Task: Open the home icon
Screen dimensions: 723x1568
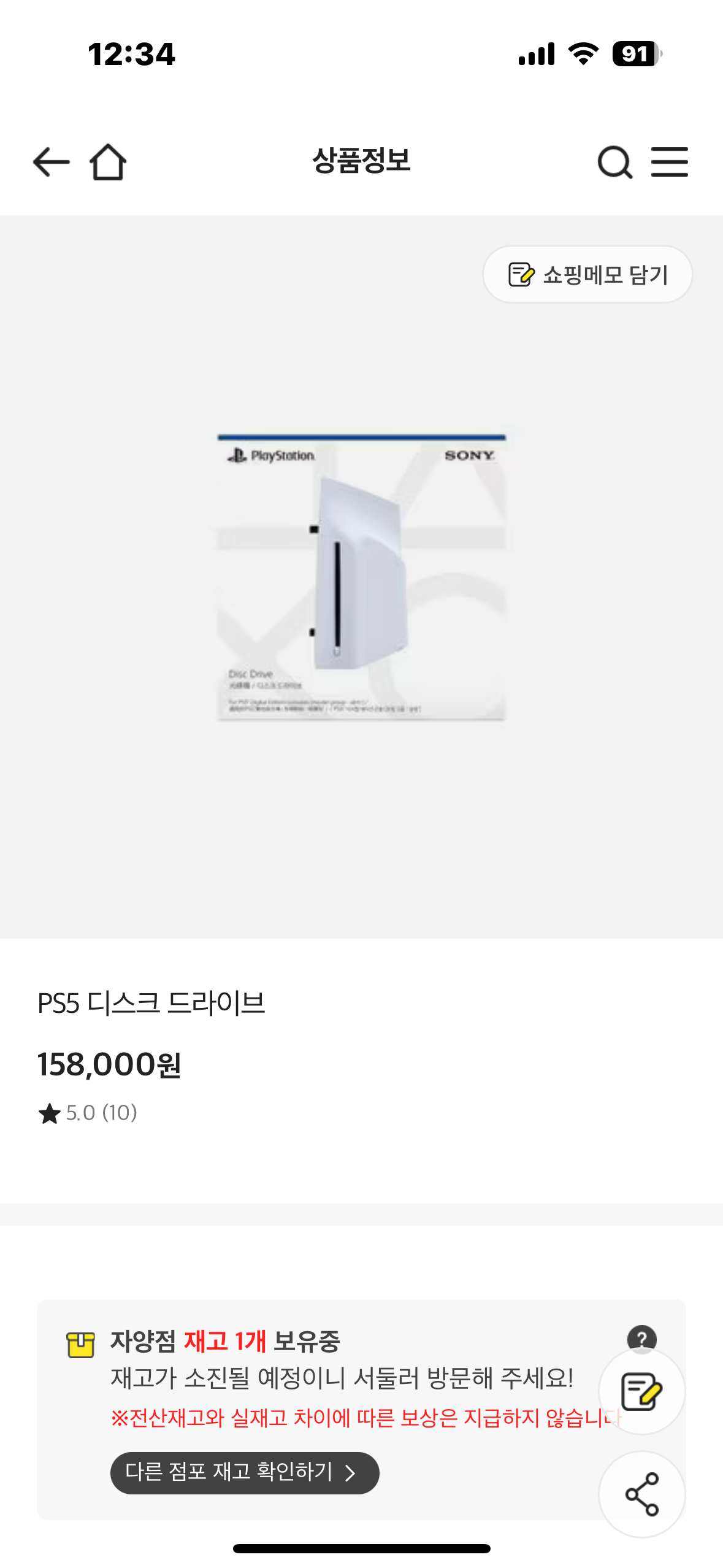Action: [x=108, y=162]
